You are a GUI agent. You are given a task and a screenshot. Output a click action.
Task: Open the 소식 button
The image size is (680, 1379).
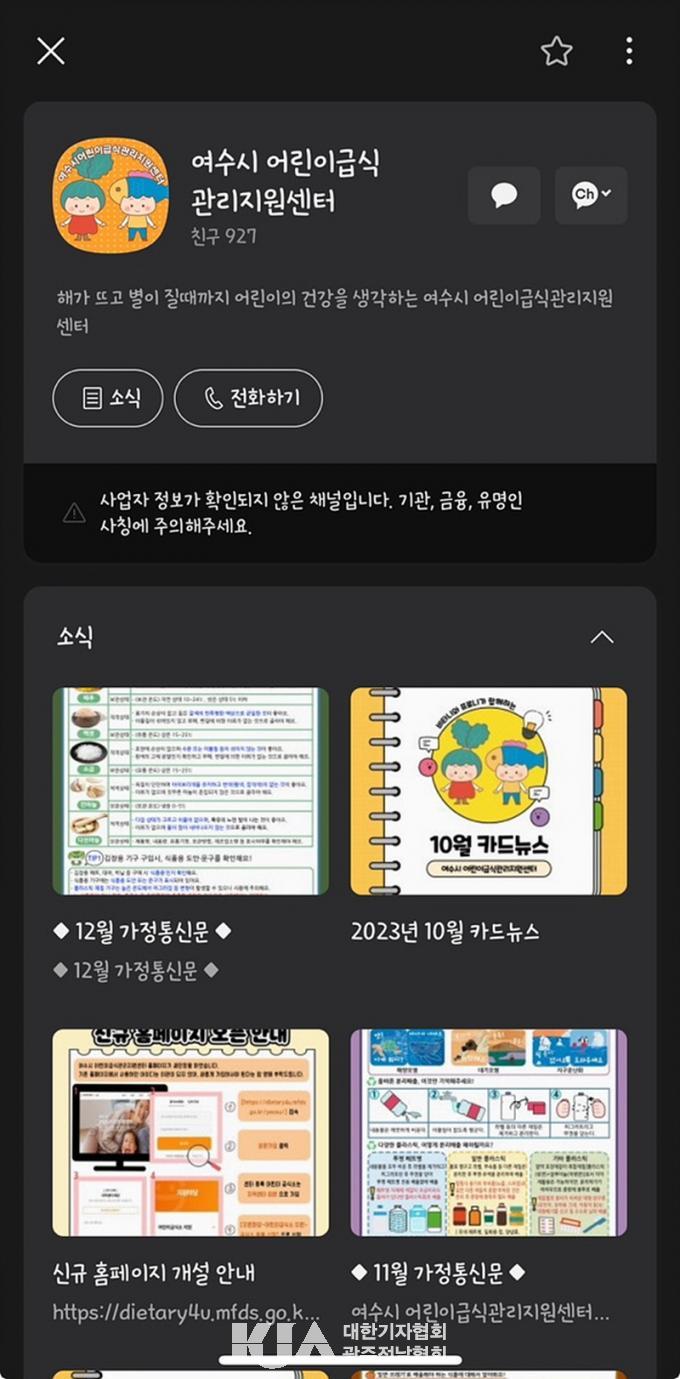pyautogui.click(x=110, y=398)
